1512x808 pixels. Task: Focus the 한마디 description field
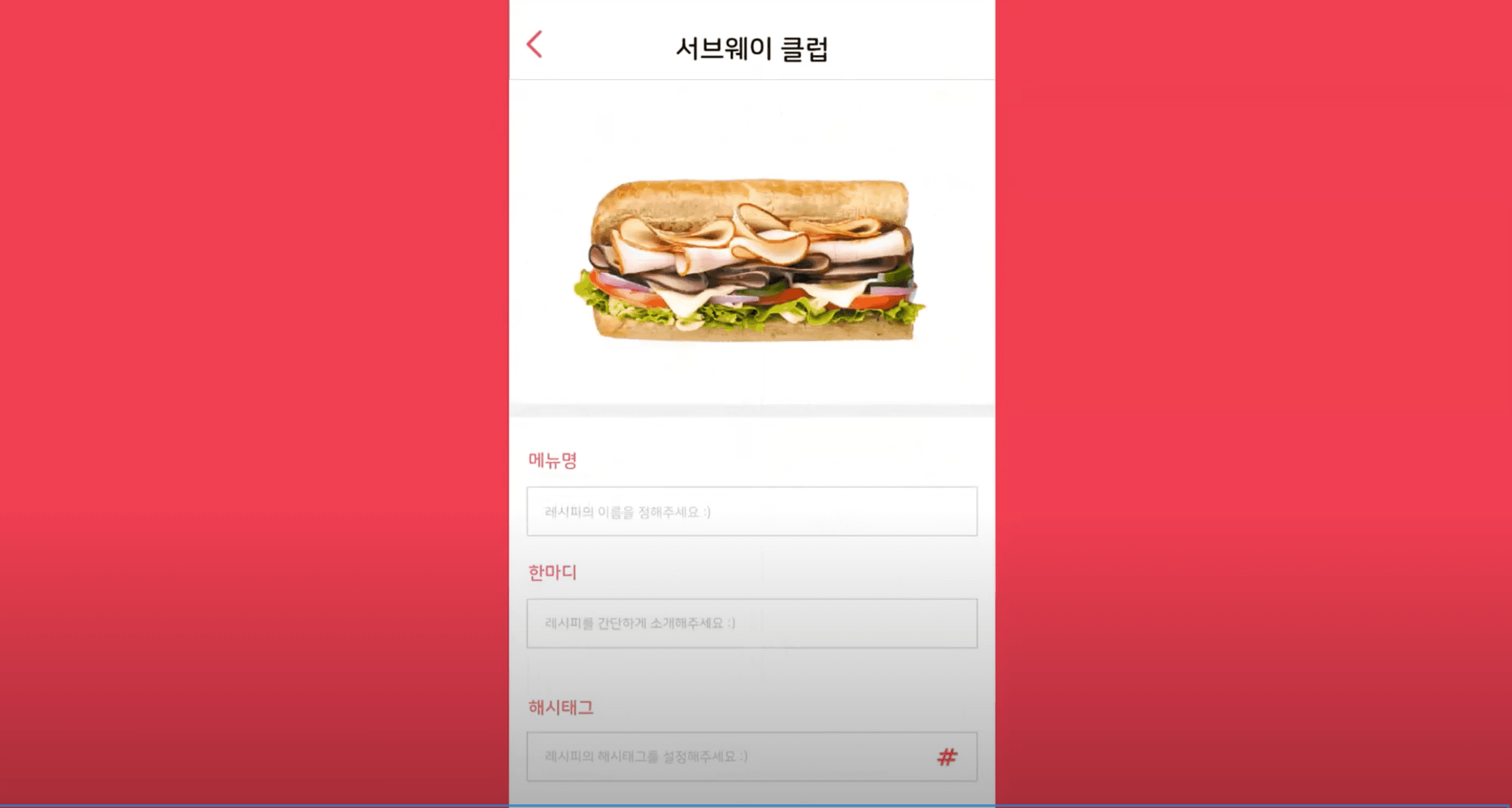click(751, 623)
